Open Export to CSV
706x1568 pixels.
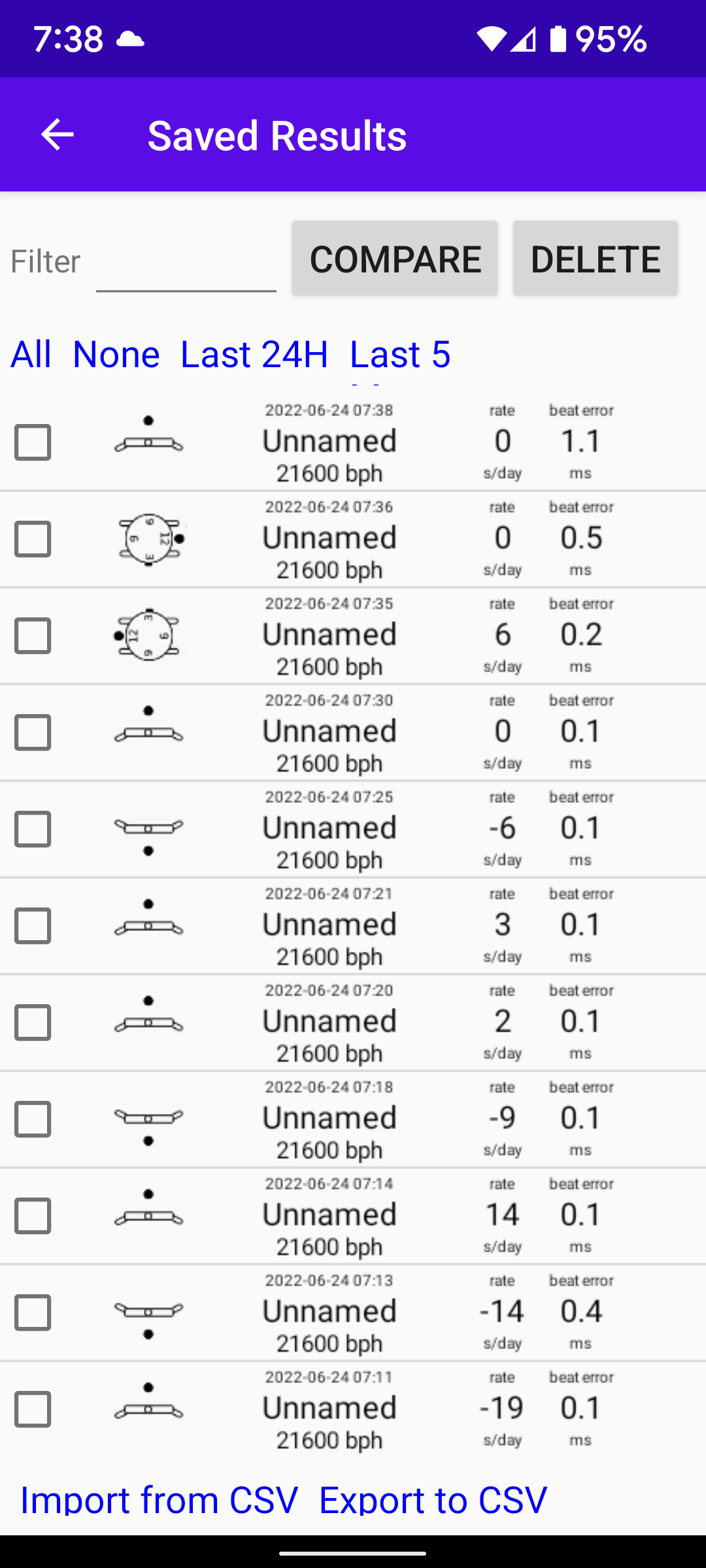point(433,1499)
